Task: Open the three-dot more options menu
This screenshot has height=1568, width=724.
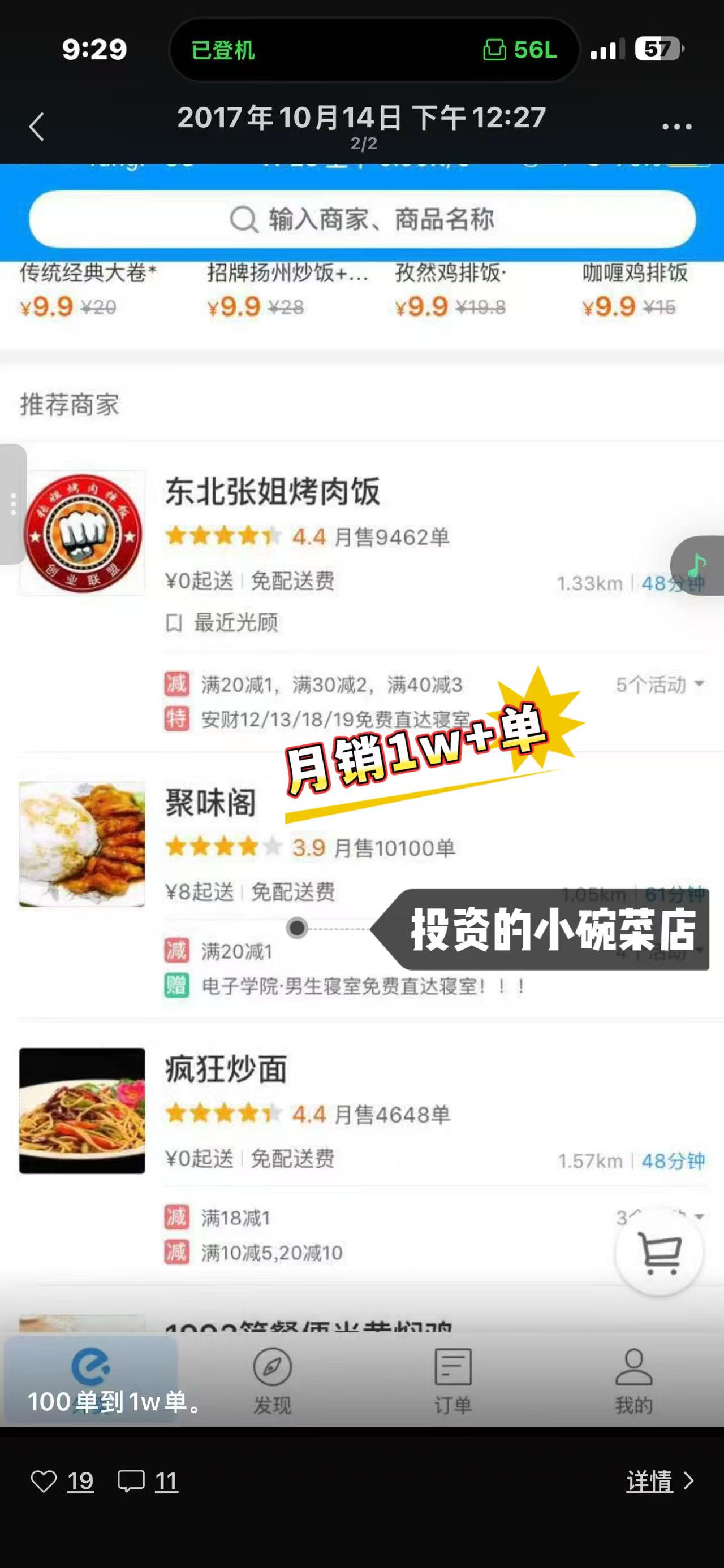Action: [676, 127]
